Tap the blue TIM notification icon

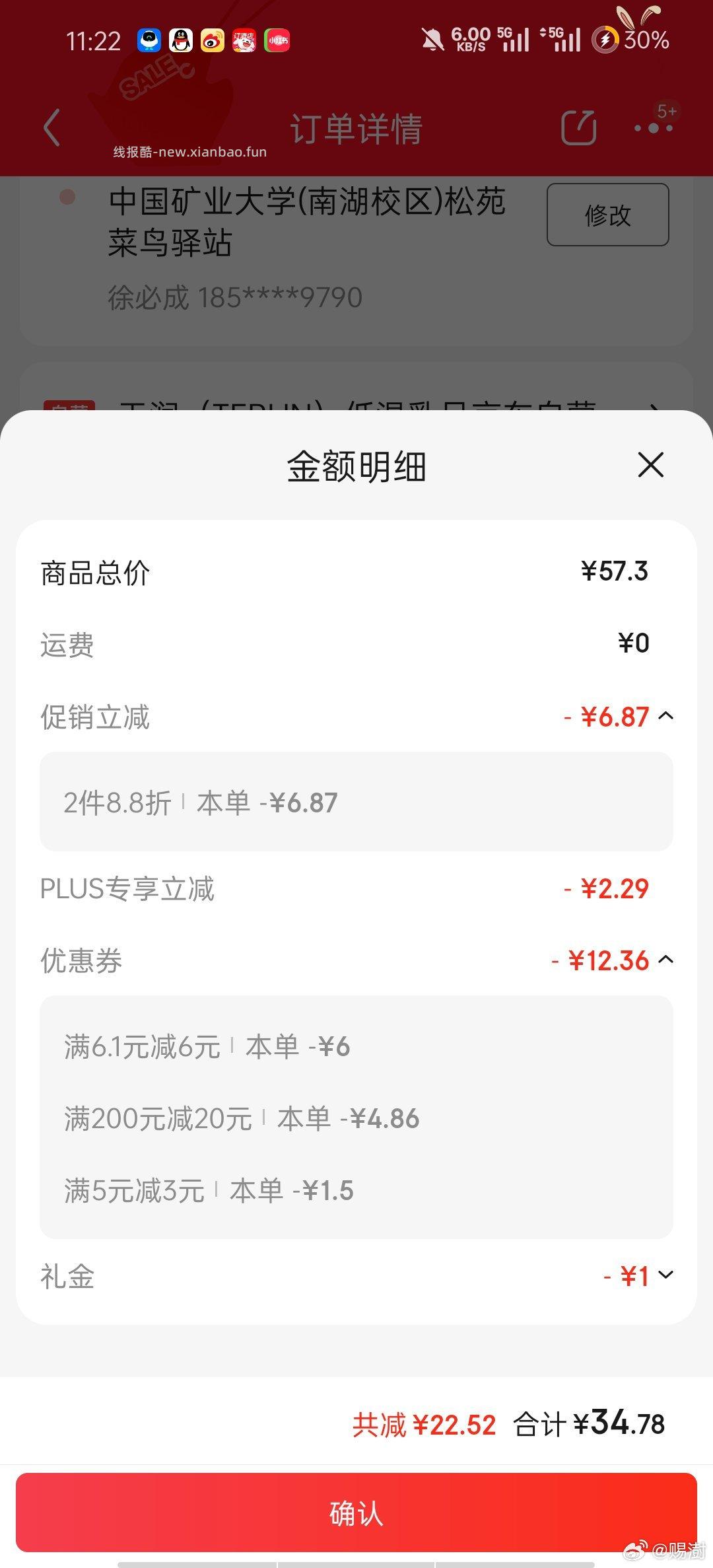(x=149, y=40)
